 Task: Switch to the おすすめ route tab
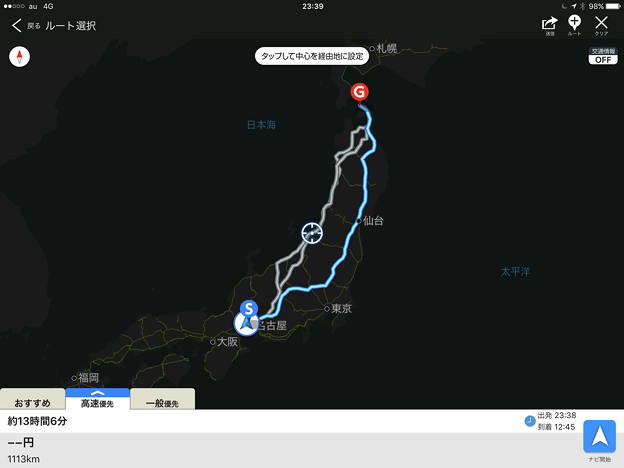pyautogui.click(x=31, y=402)
